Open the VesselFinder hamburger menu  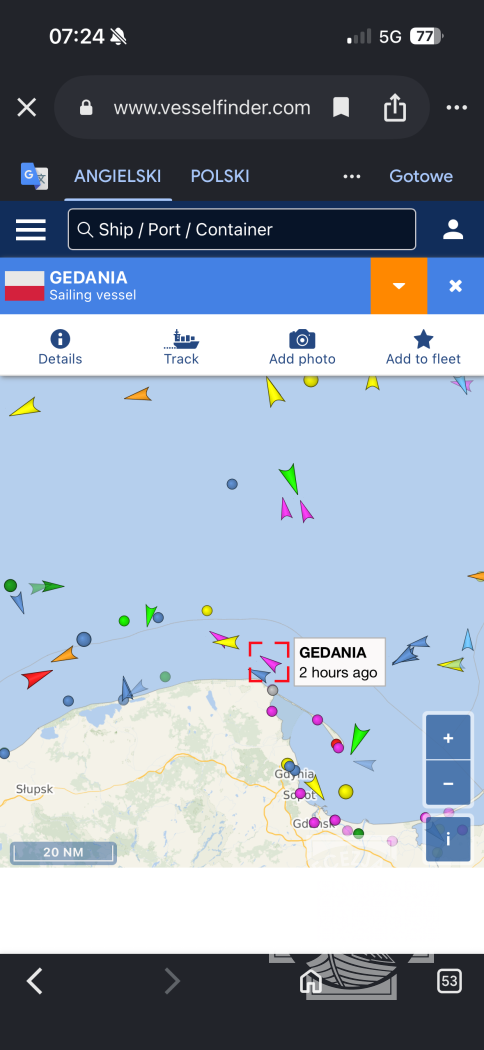pyautogui.click(x=31, y=230)
